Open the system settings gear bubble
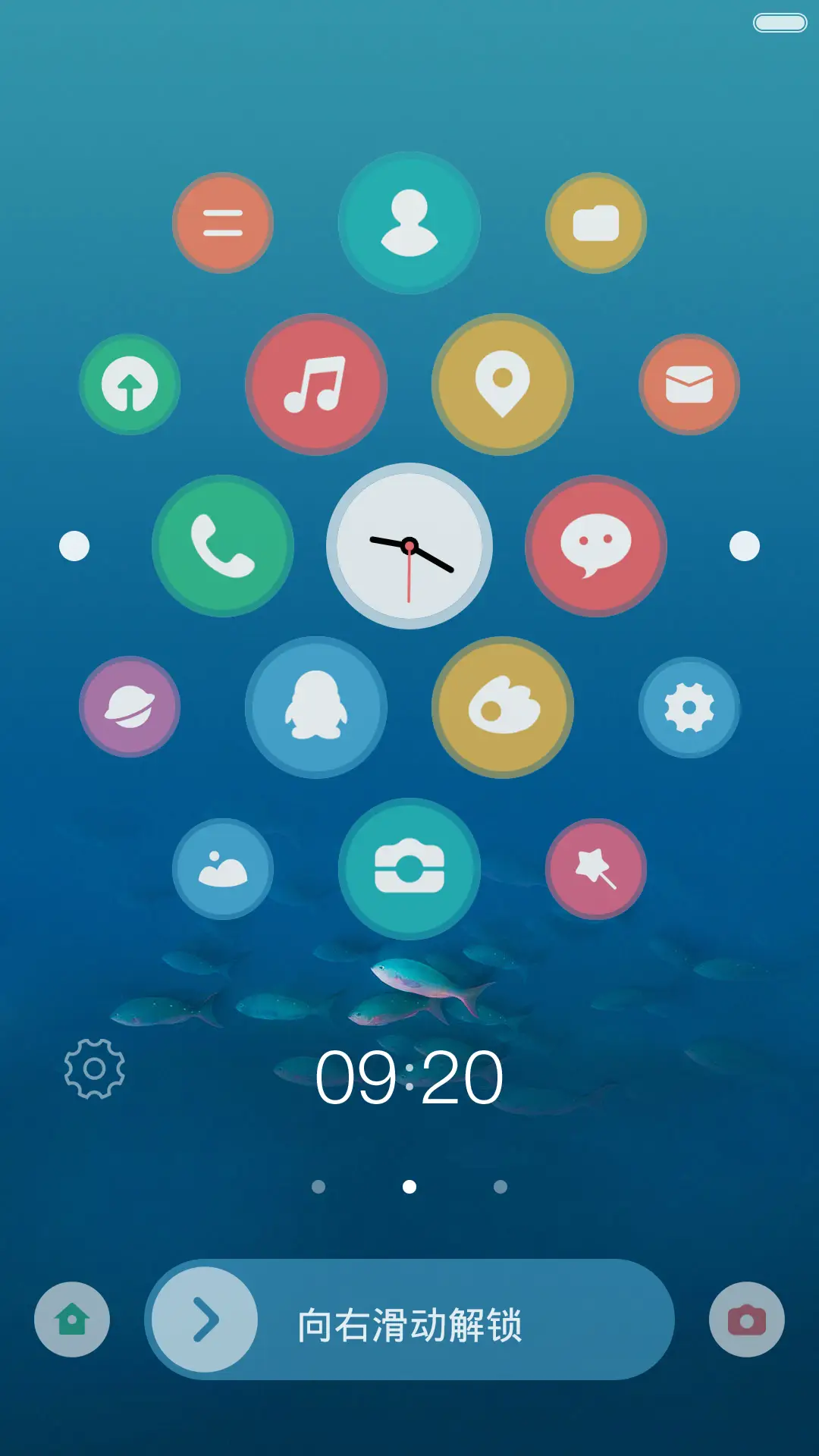 point(689,708)
